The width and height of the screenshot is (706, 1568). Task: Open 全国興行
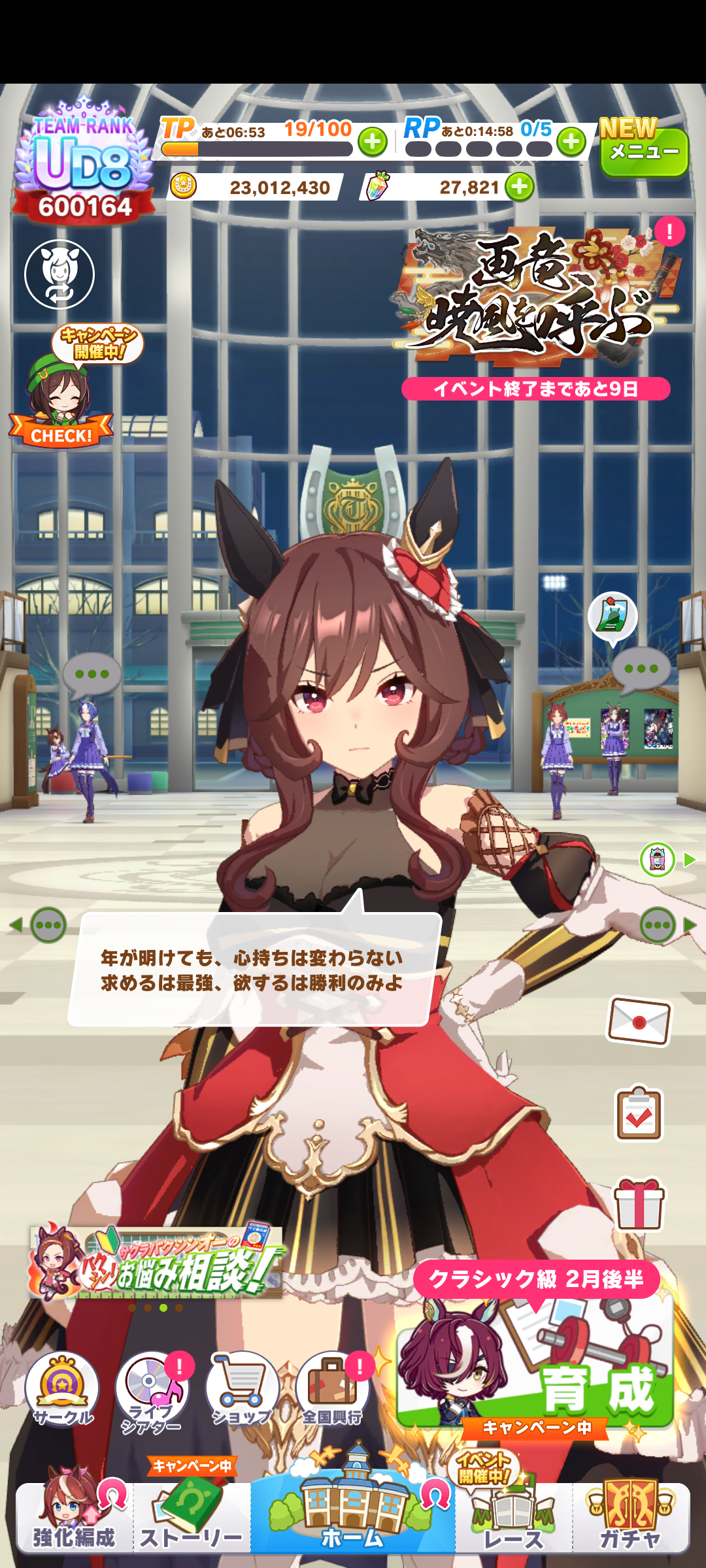coord(332,1388)
